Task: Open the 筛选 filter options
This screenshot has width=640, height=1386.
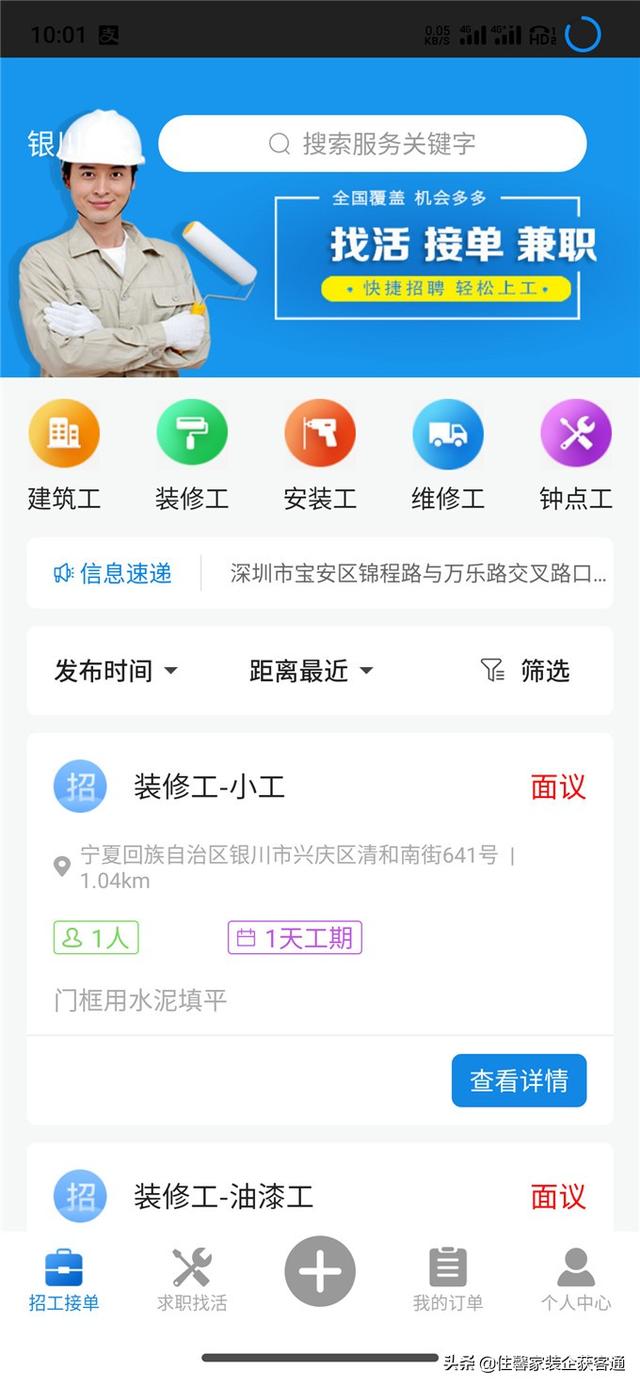Action: pyautogui.click(x=525, y=671)
